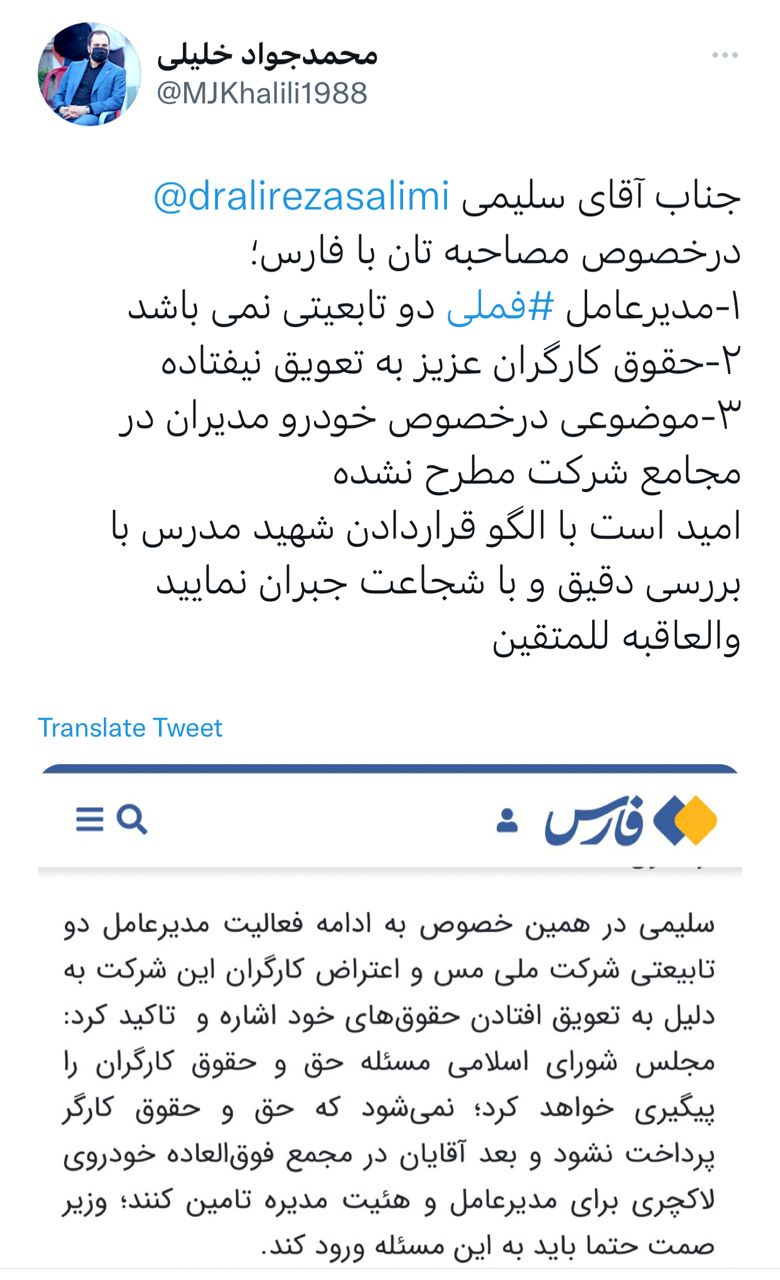Open the @MJKhalili1988 handle
The width and height of the screenshot is (780, 1280).
(263, 93)
